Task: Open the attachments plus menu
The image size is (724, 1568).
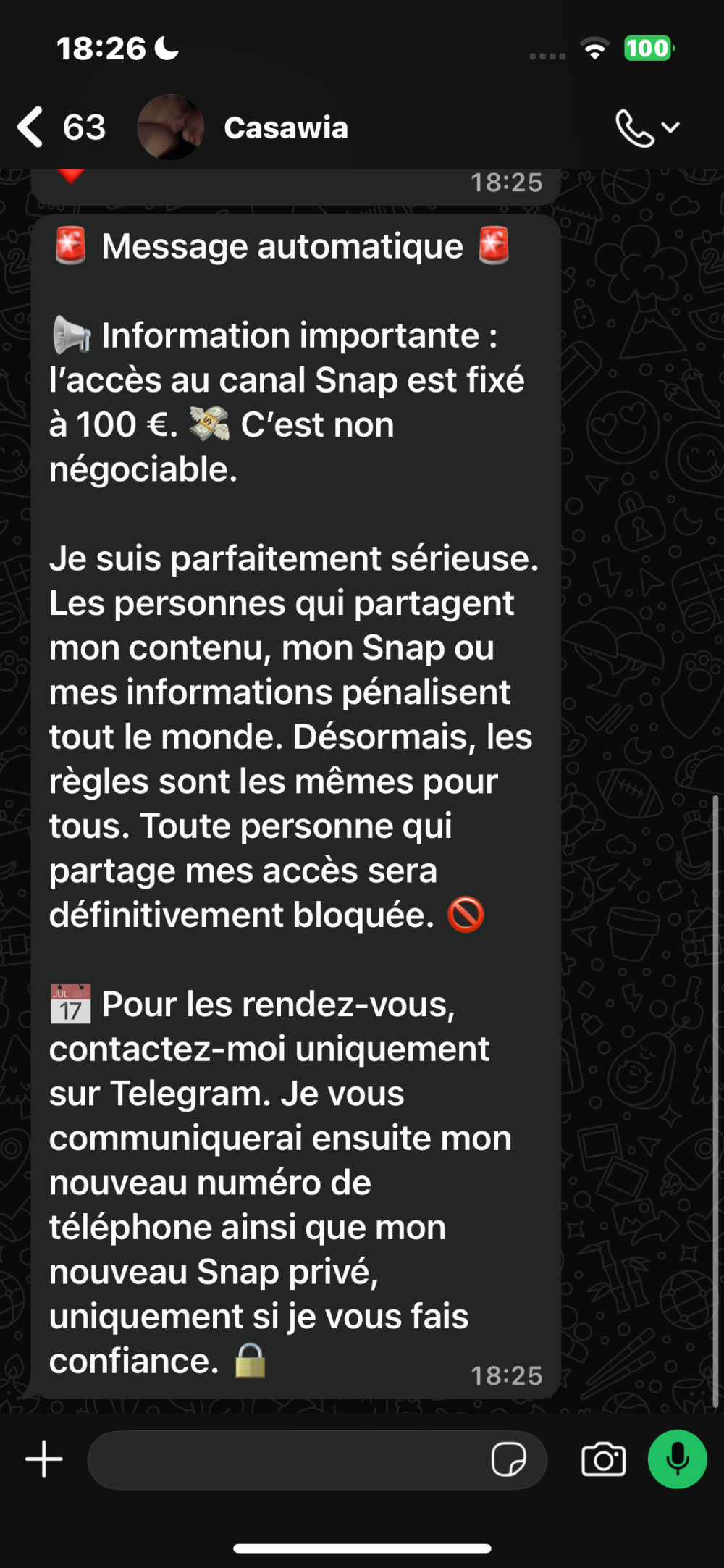Action: [x=44, y=1459]
